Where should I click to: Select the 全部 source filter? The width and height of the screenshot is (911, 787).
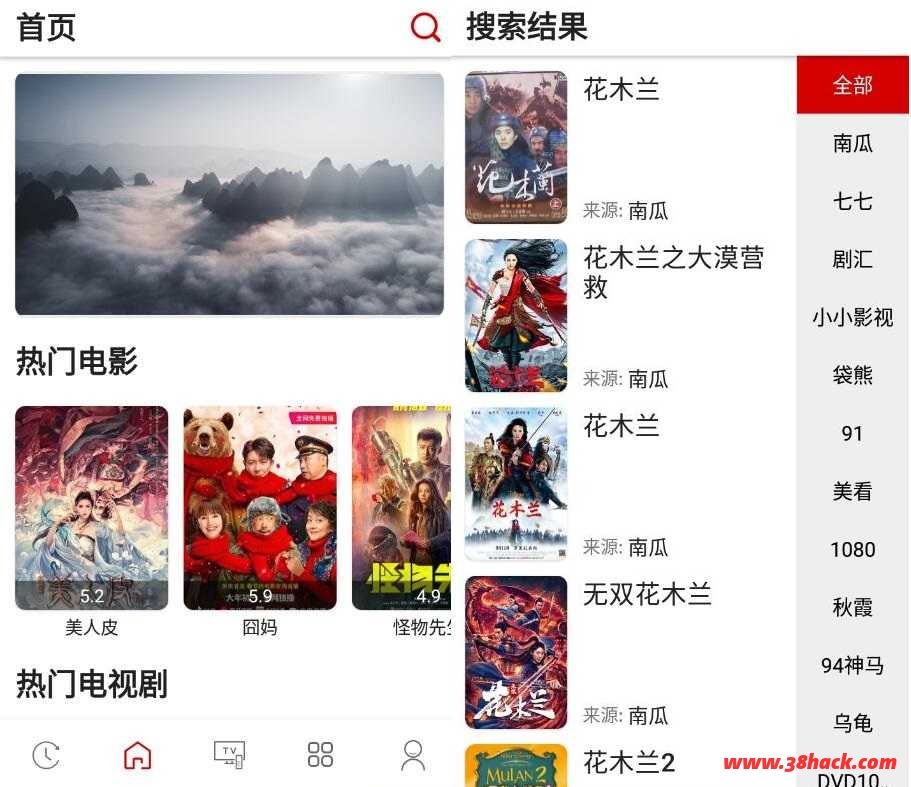[852, 85]
